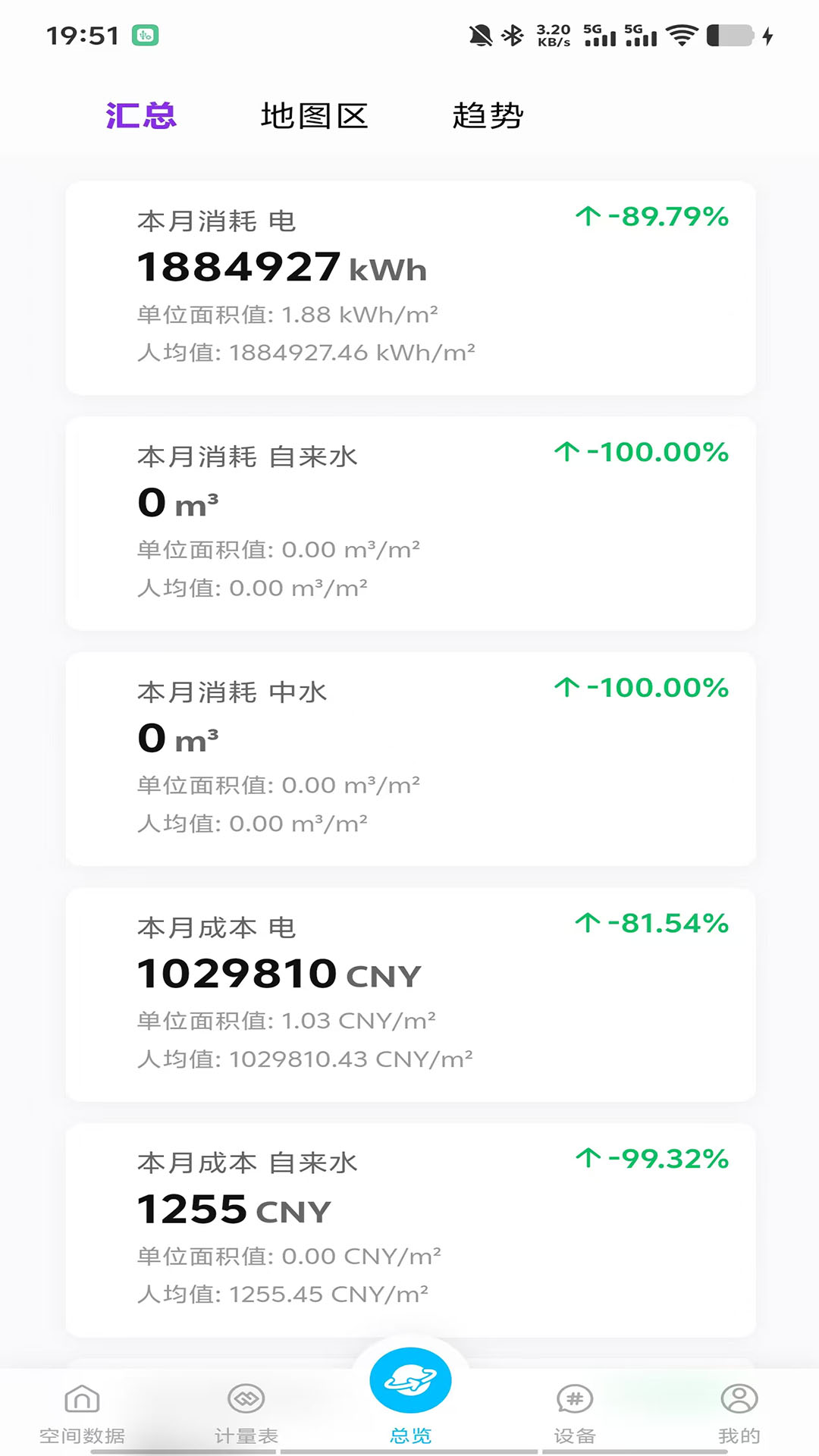Tap the 总览 center button
Screen dimensions: 819x1456
(x=410, y=1382)
